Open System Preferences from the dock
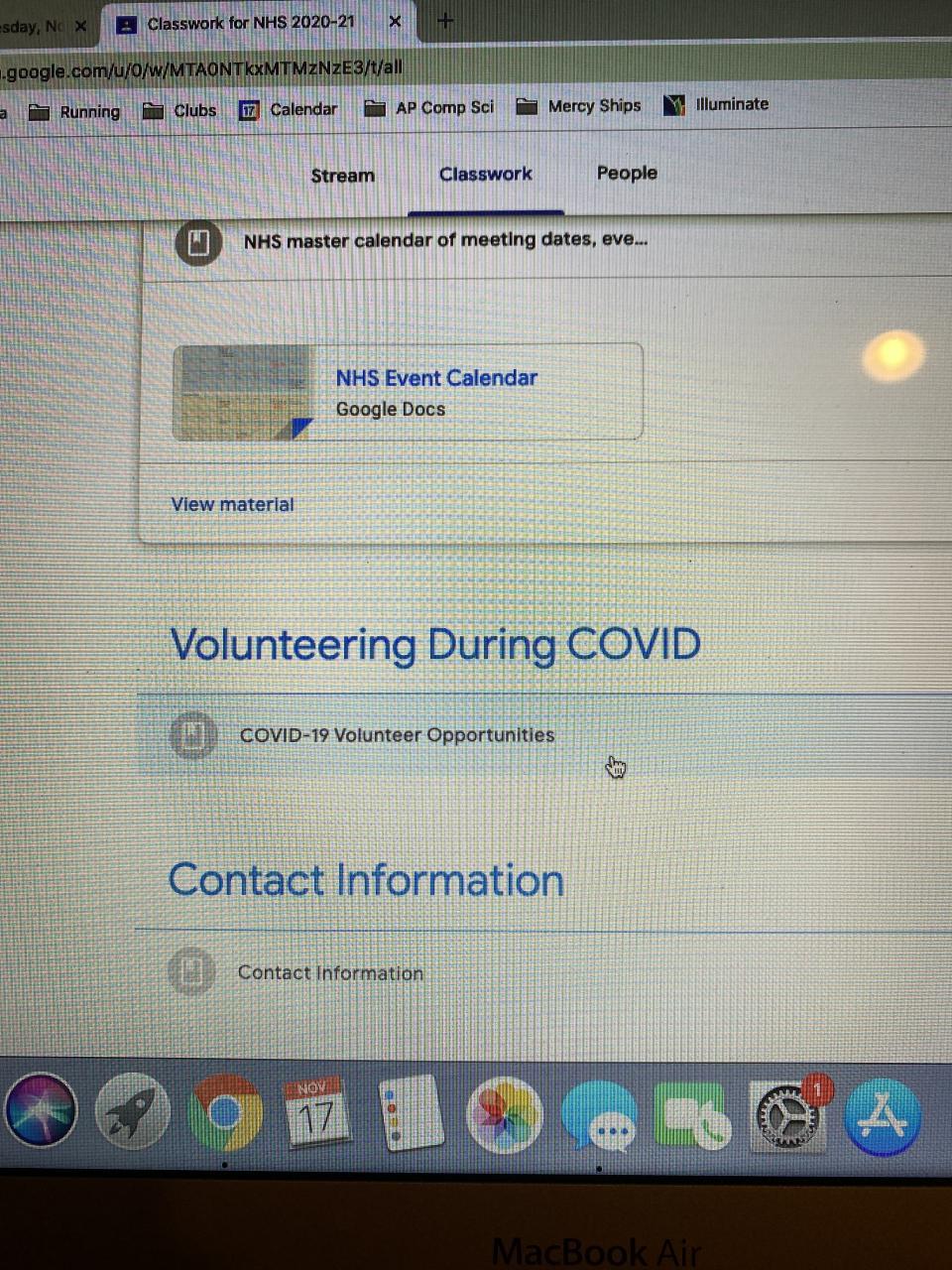Viewport: 952px width, 1270px height. [x=787, y=1115]
